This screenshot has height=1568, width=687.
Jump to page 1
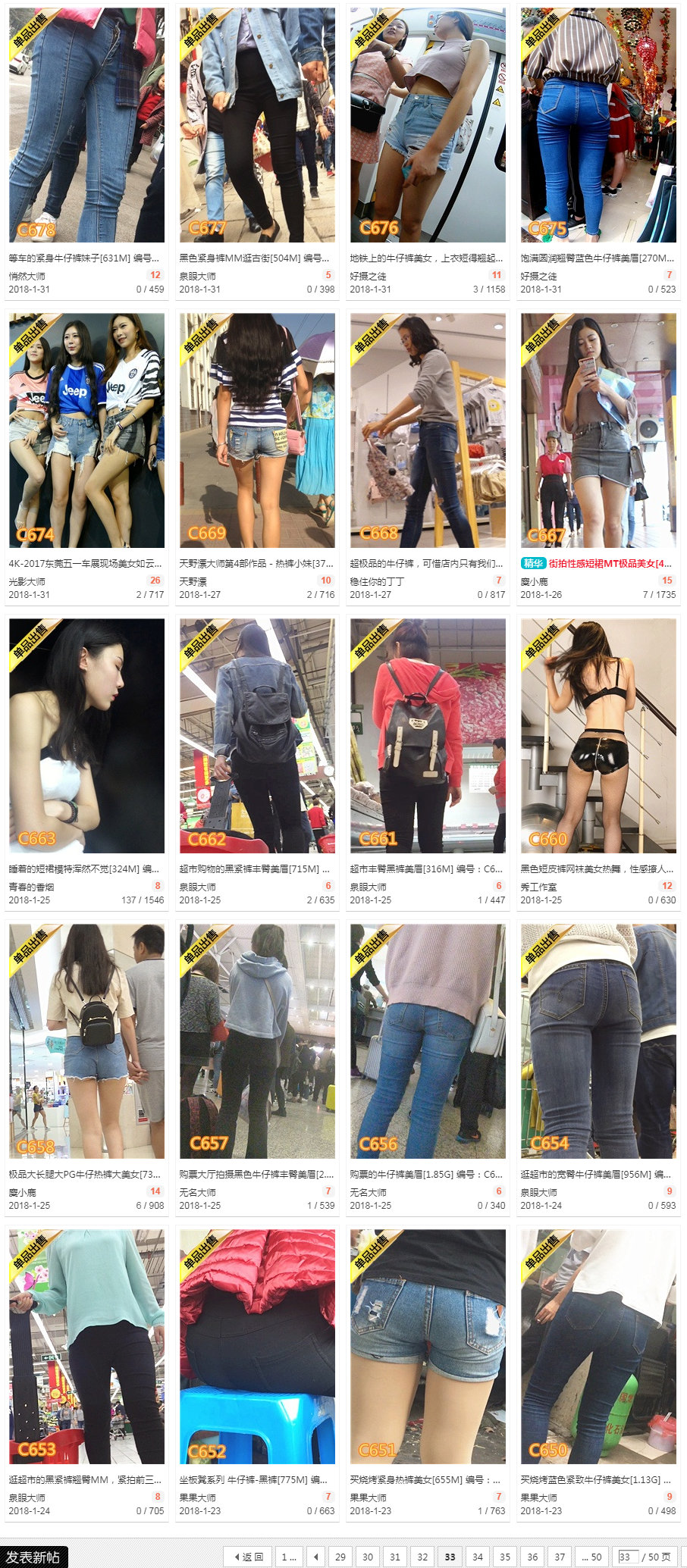coord(288,1557)
